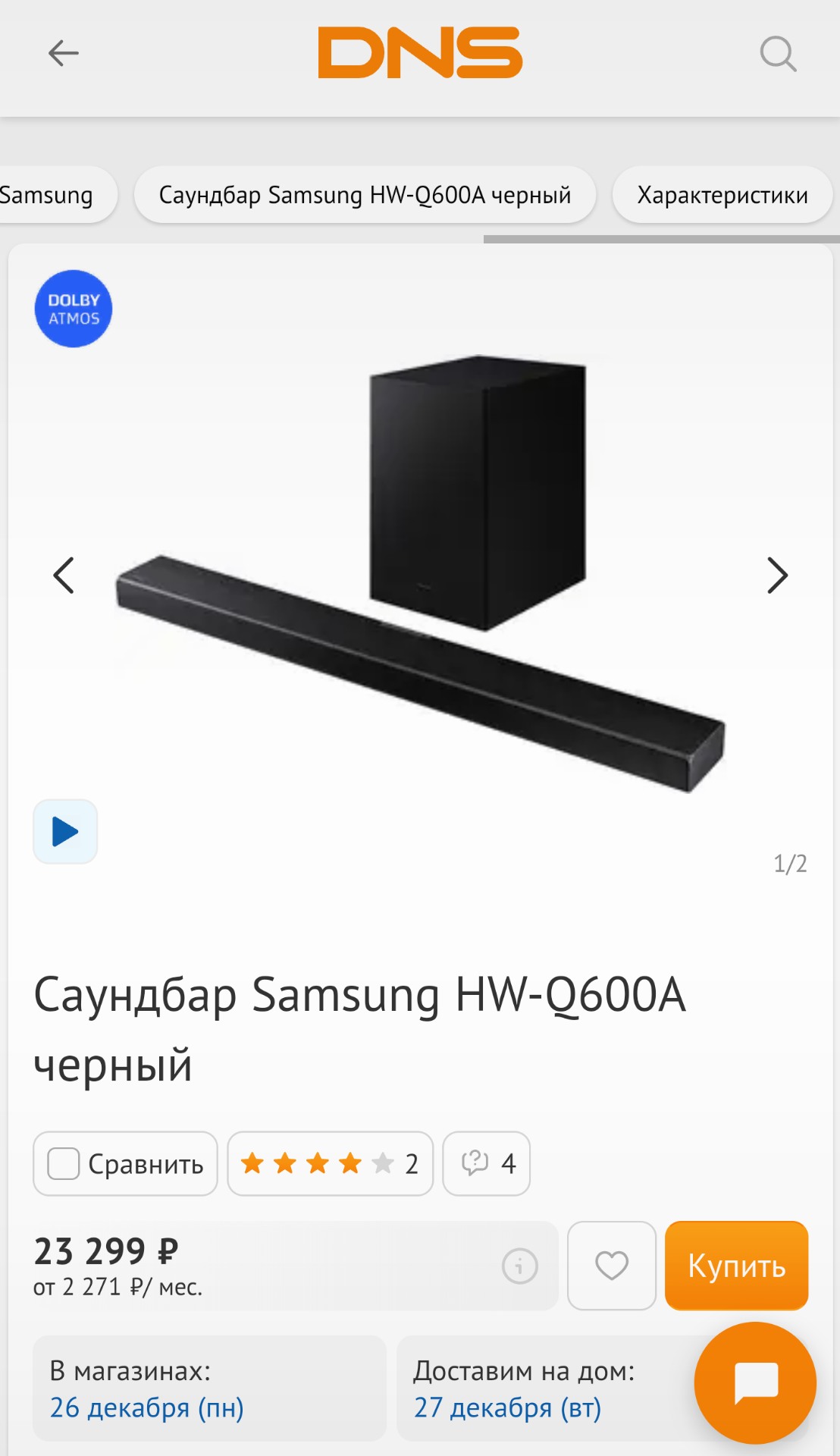Select the Samsung breadcrumb chip
Screen dimensions: 840x1456
click(49, 195)
